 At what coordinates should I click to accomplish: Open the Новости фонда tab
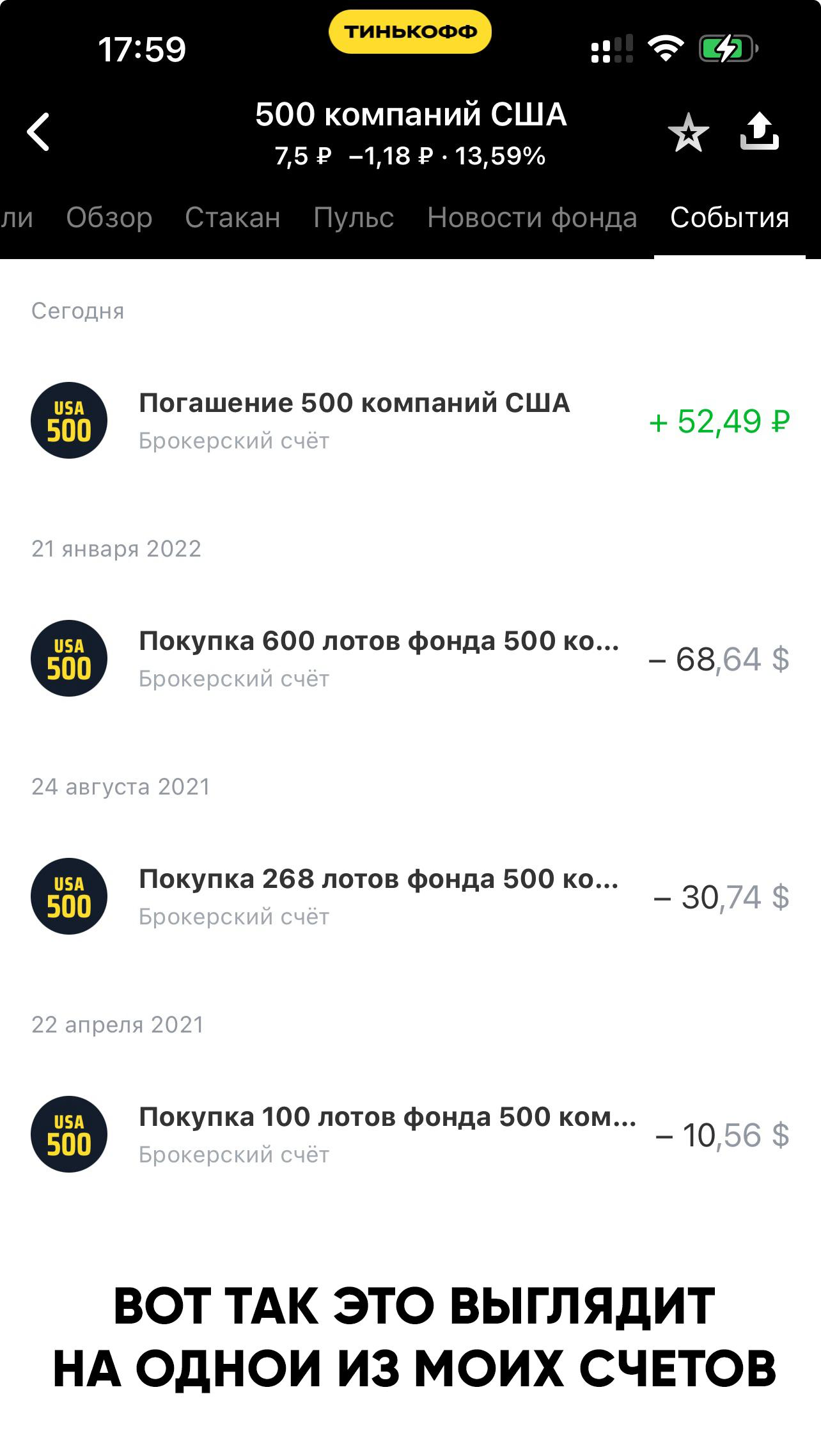click(532, 218)
